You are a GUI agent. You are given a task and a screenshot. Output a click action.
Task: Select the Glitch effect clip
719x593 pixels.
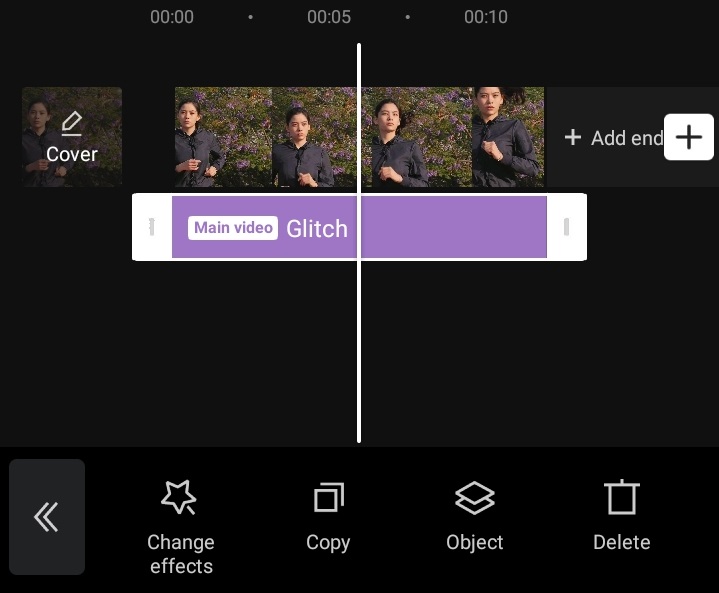click(x=359, y=227)
